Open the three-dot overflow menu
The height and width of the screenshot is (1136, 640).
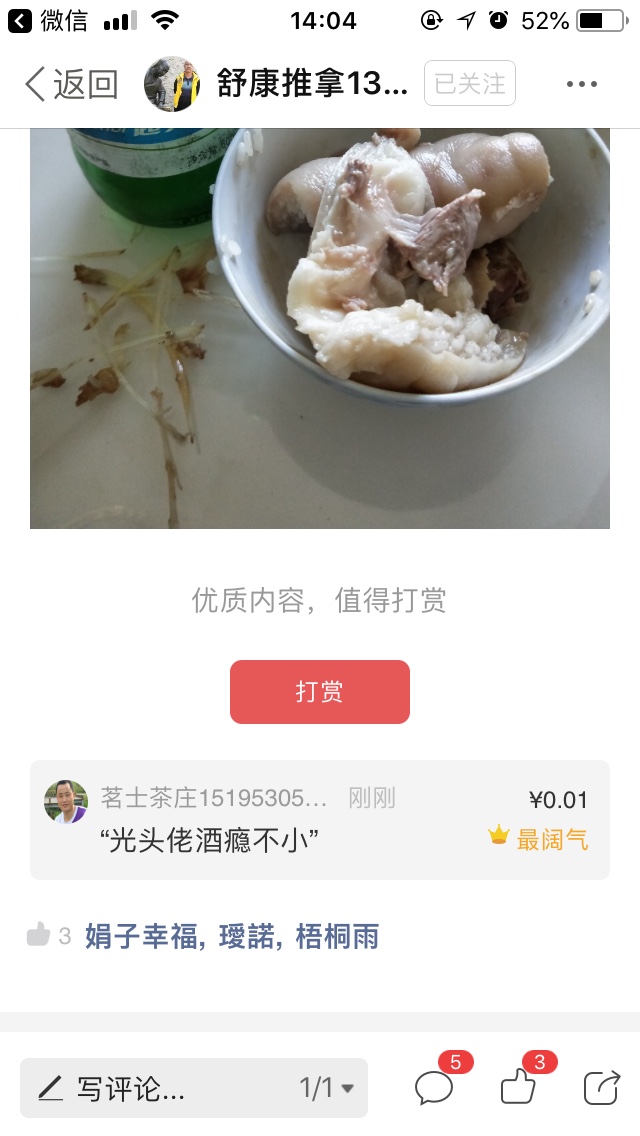point(581,84)
